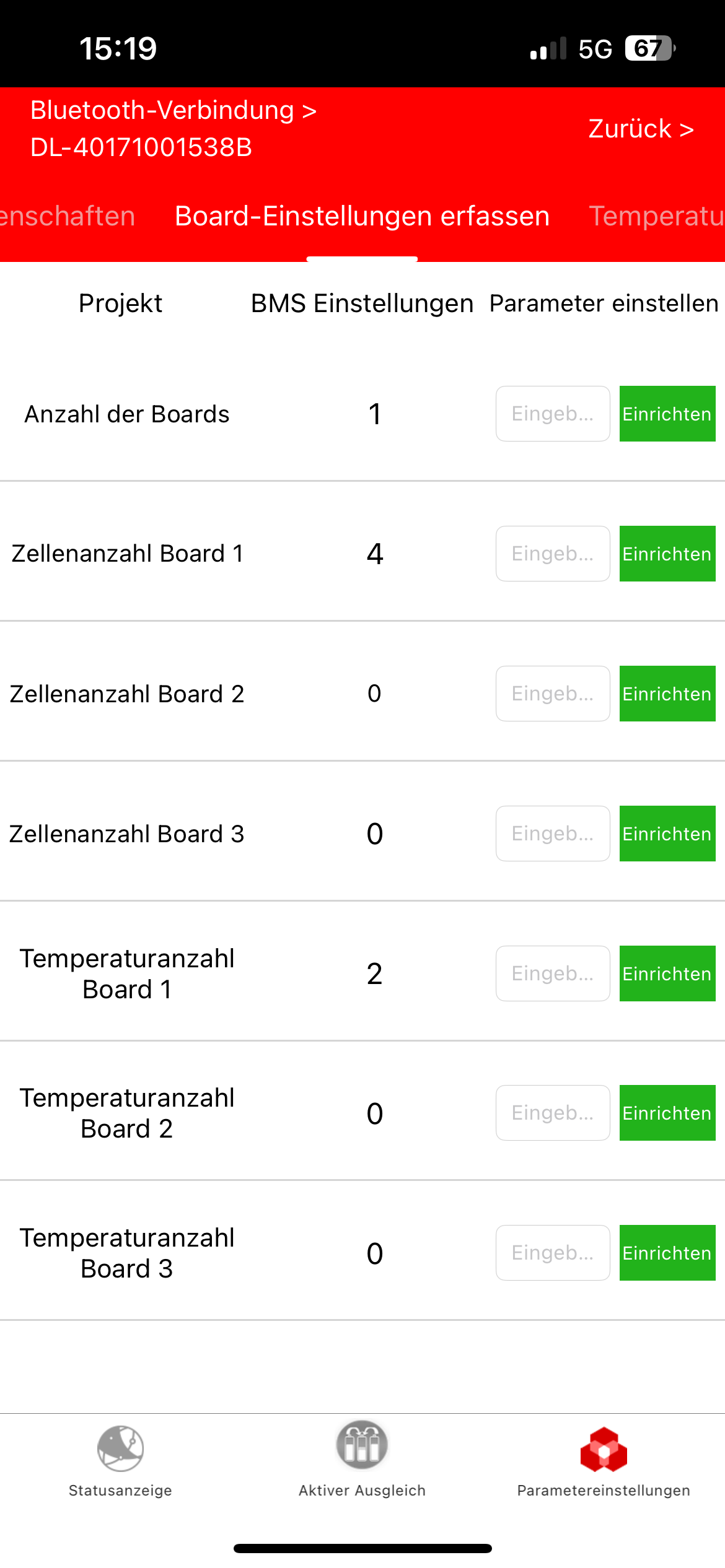Tap Einrichten for Temperaturanzahl Board 2

667,1113
